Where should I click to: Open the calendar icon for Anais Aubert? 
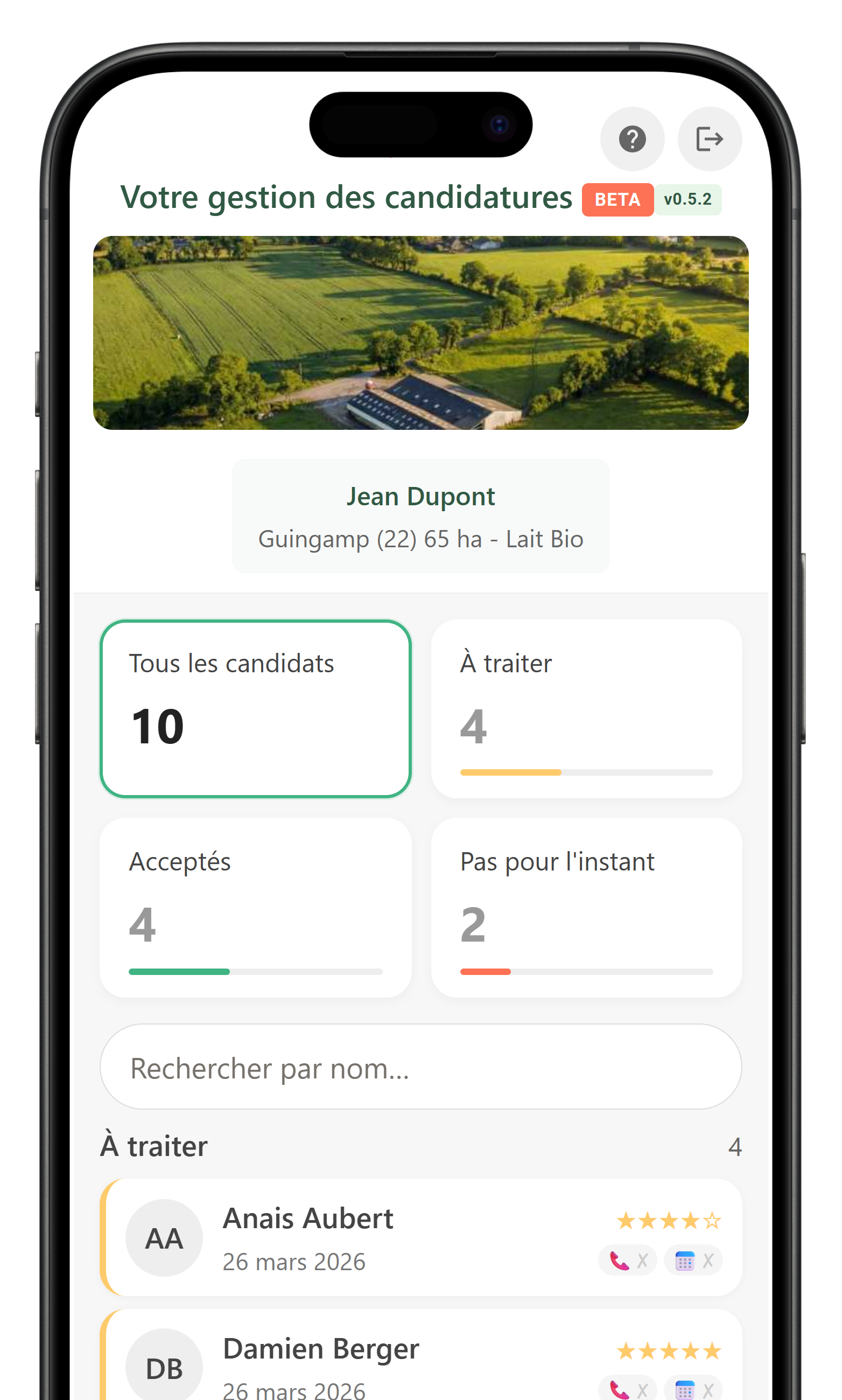click(x=685, y=1260)
